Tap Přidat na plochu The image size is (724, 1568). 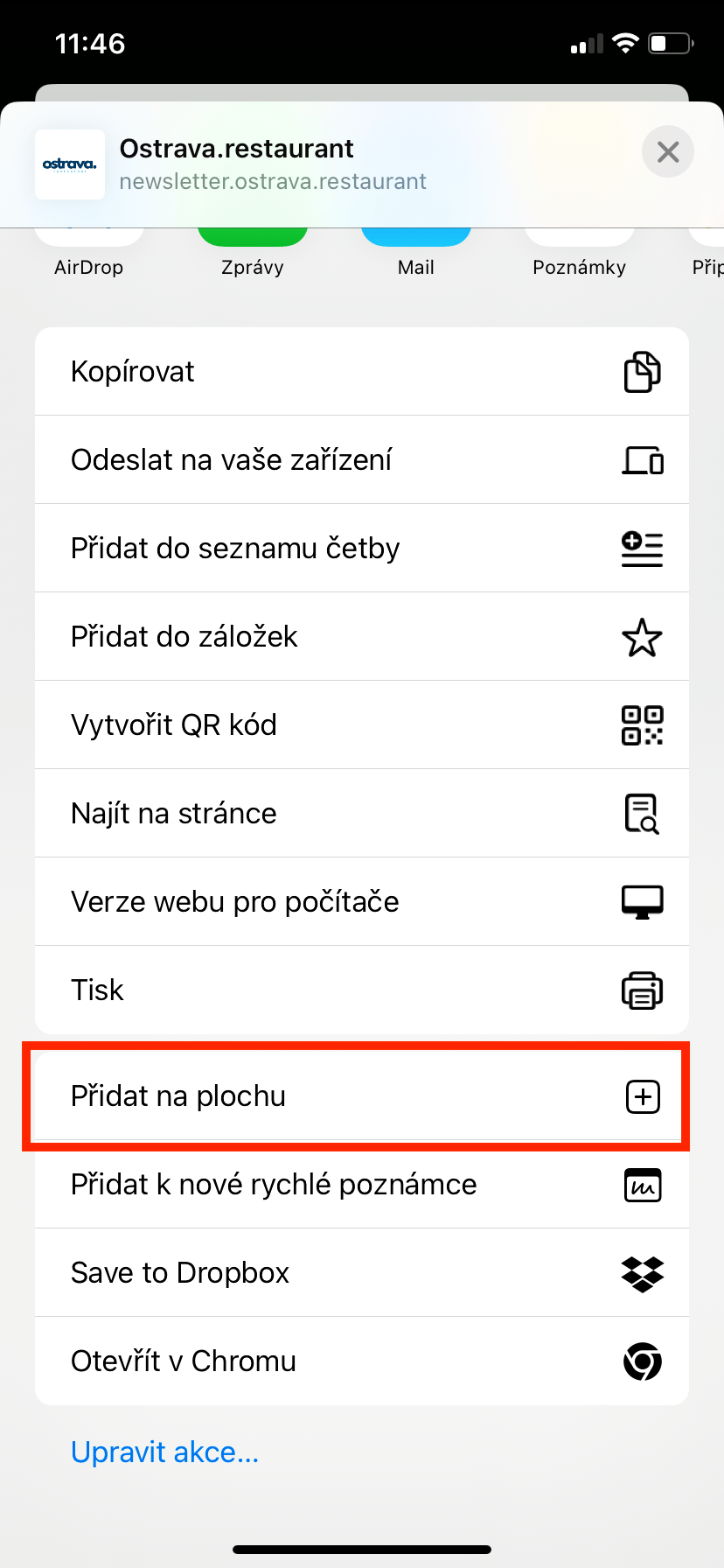(362, 1096)
